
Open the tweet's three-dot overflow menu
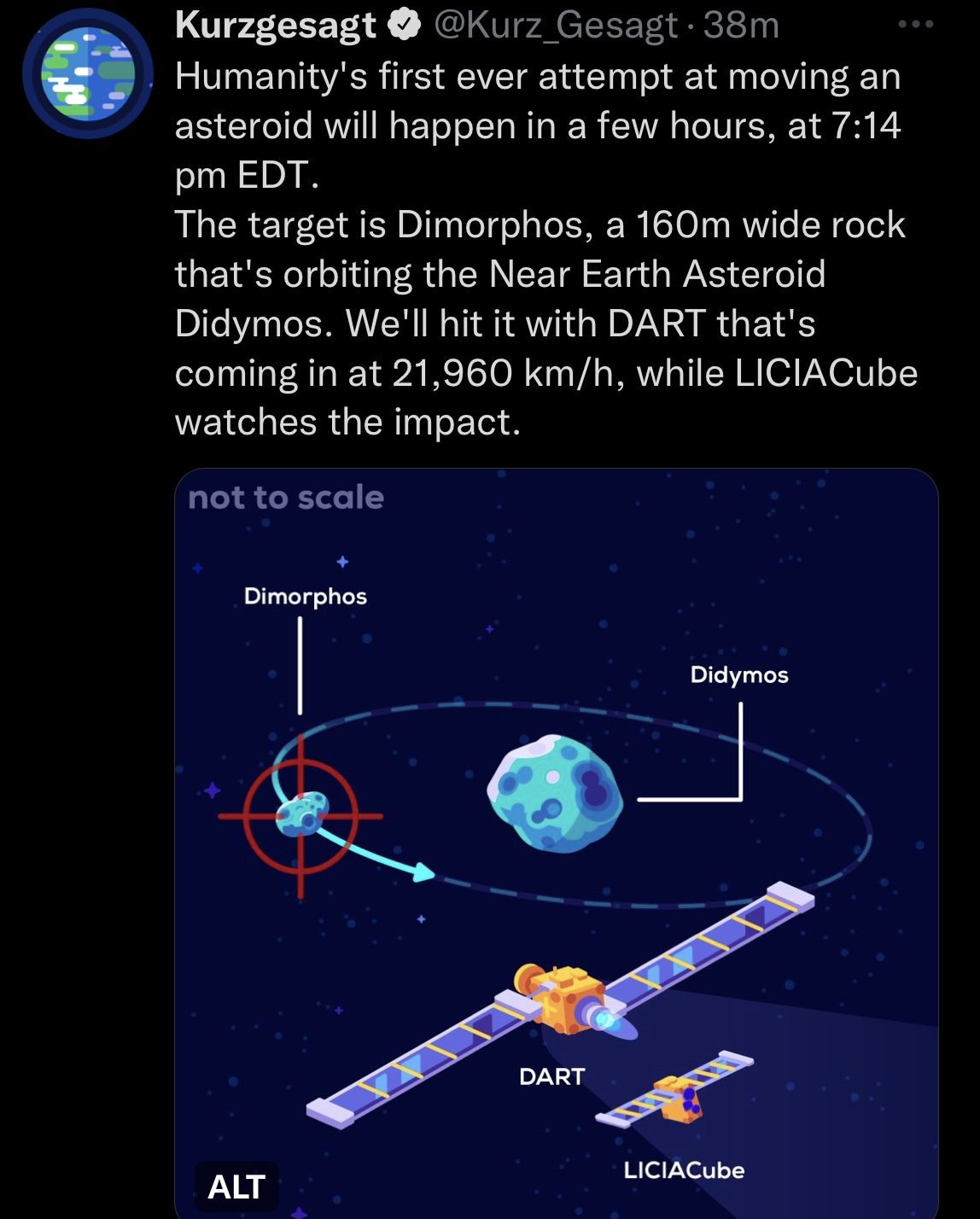tap(916, 25)
